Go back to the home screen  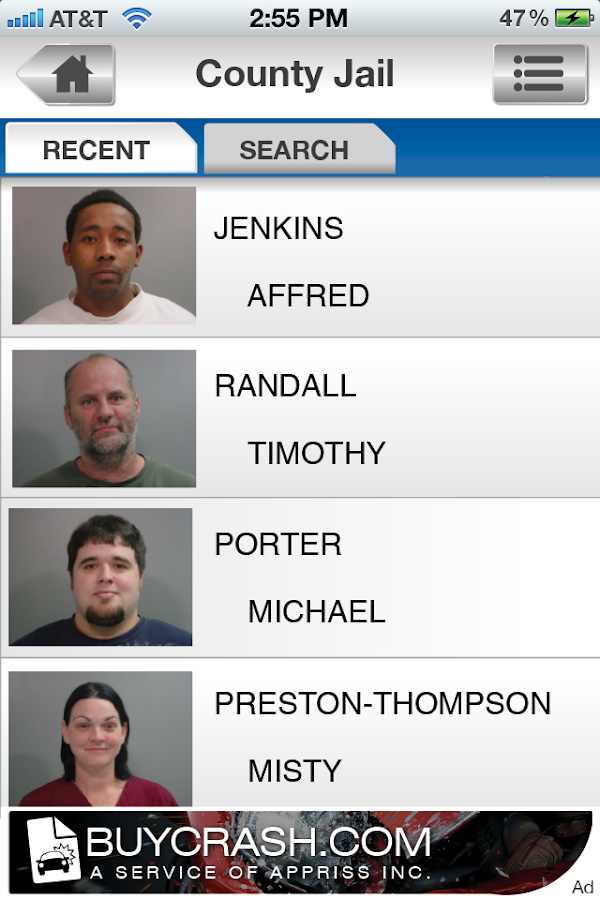[x=67, y=74]
